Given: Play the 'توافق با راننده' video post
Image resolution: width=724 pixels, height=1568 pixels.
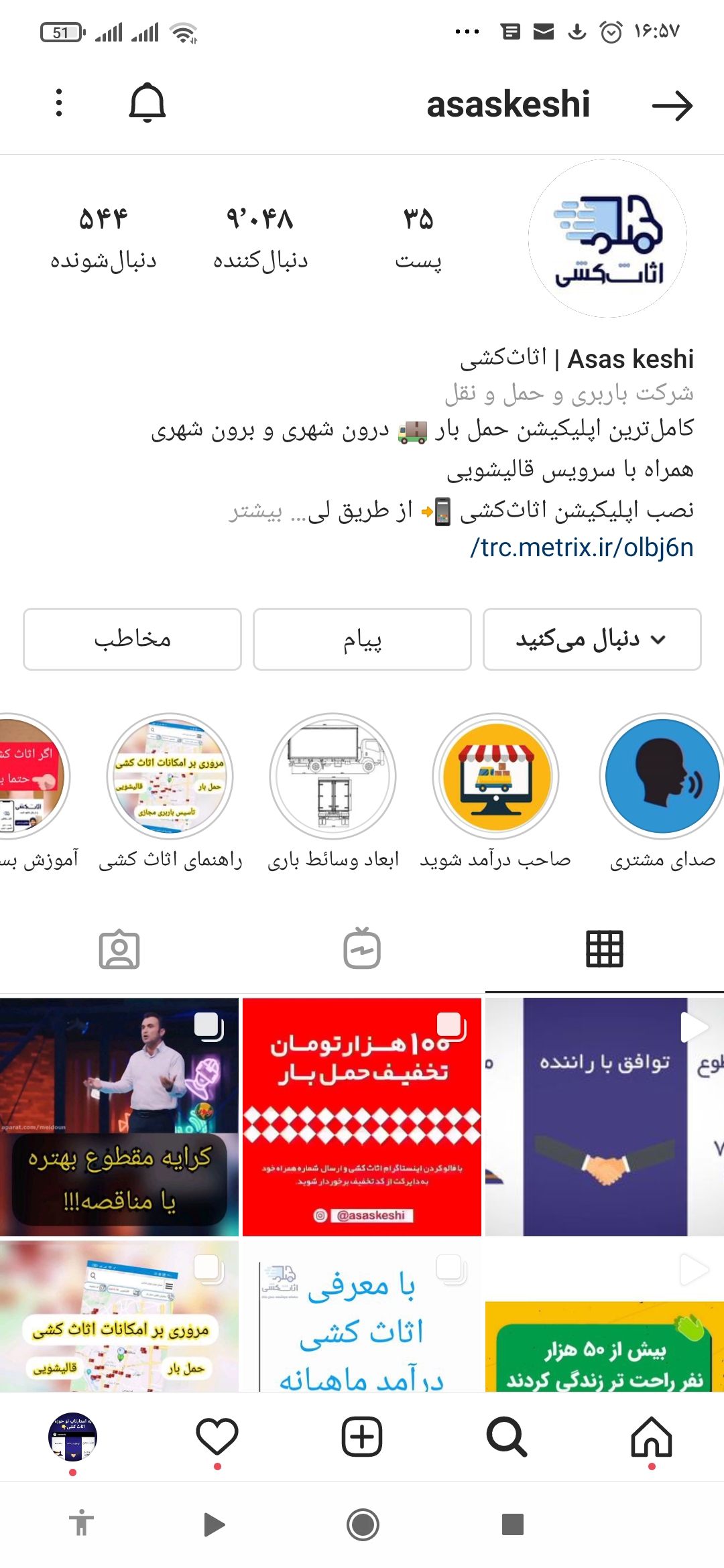Looking at the screenshot, I should tap(603, 1117).
